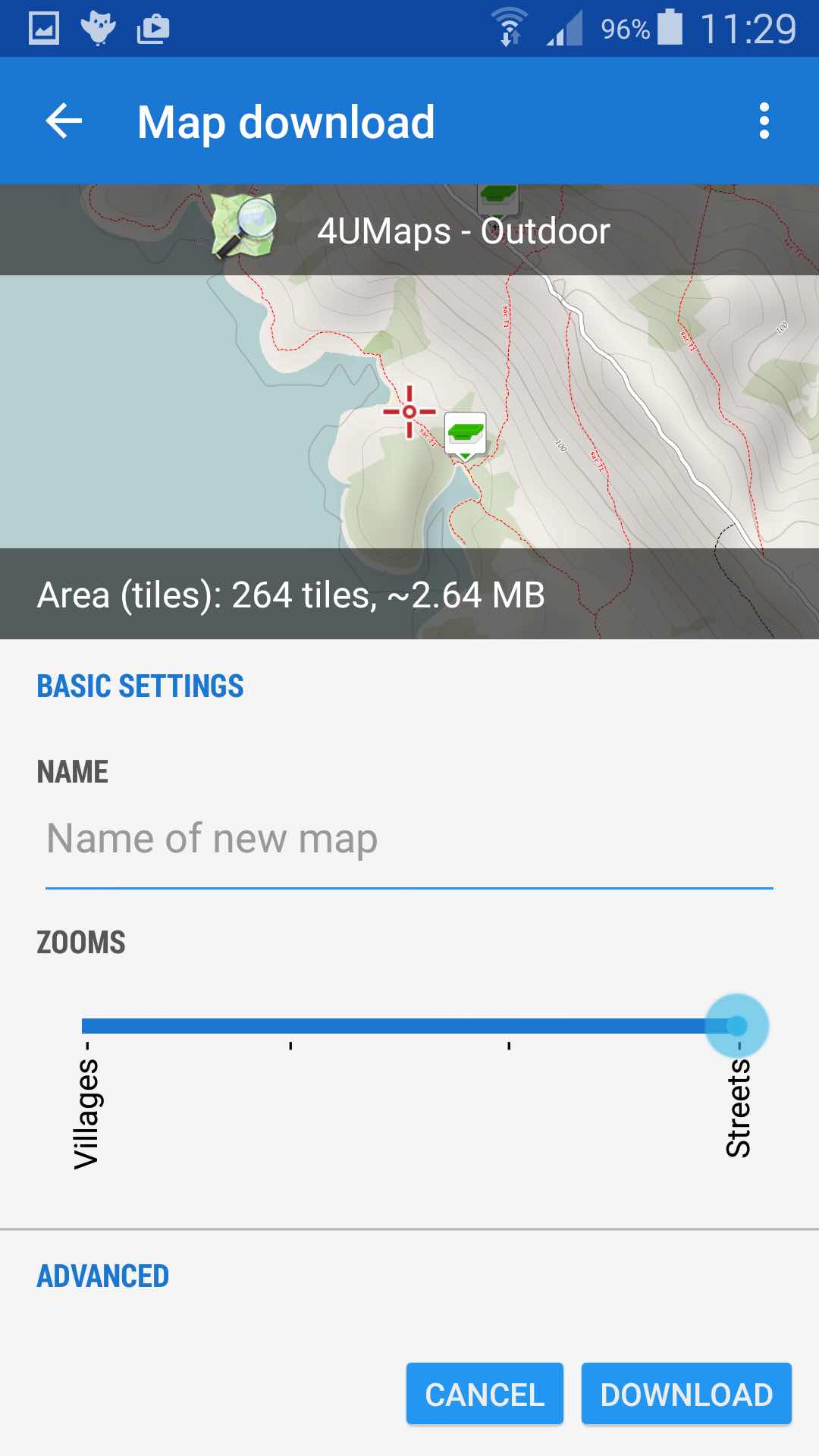Expand the Advanced section
This screenshot has width=819, height=1456.
click(x=103, y=1276)
